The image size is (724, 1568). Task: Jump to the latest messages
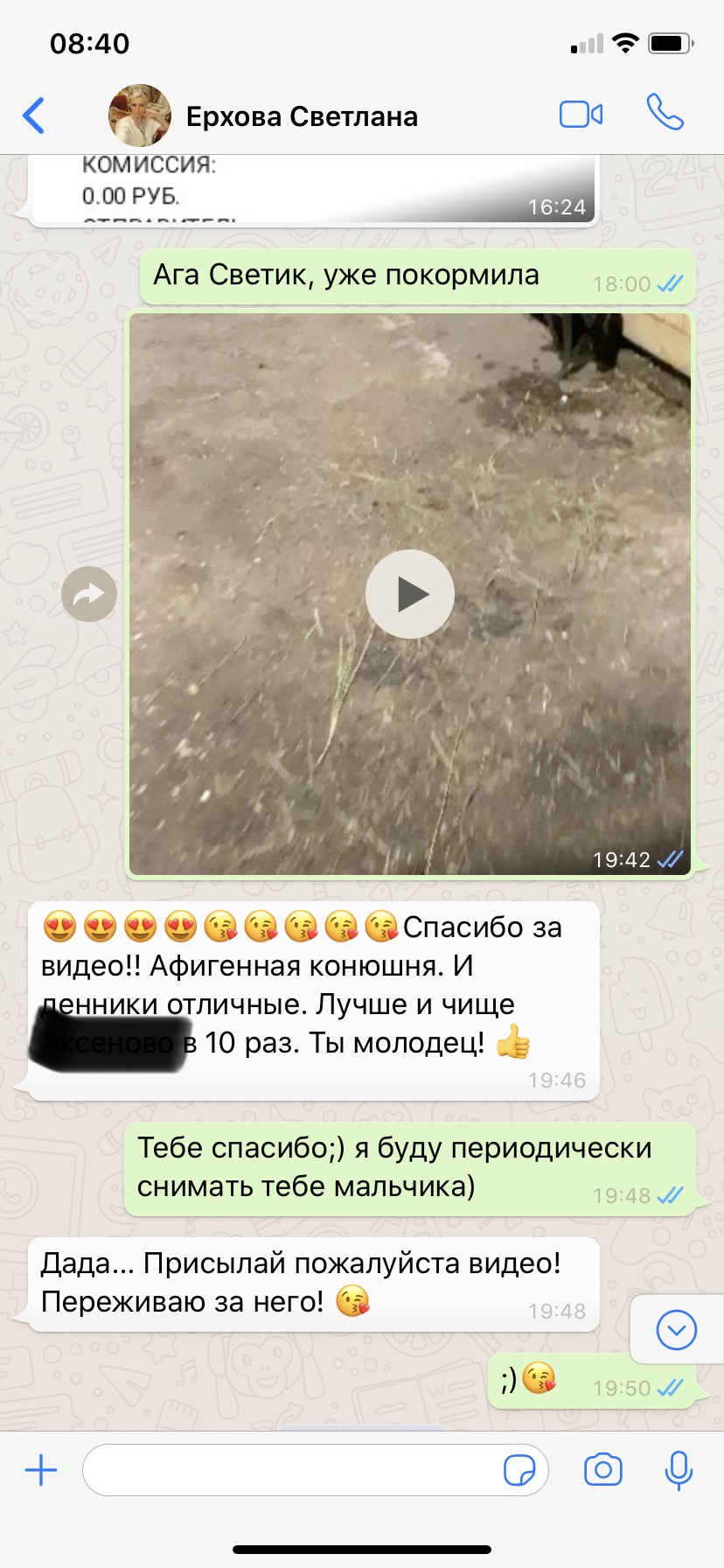click(676, 1330)
